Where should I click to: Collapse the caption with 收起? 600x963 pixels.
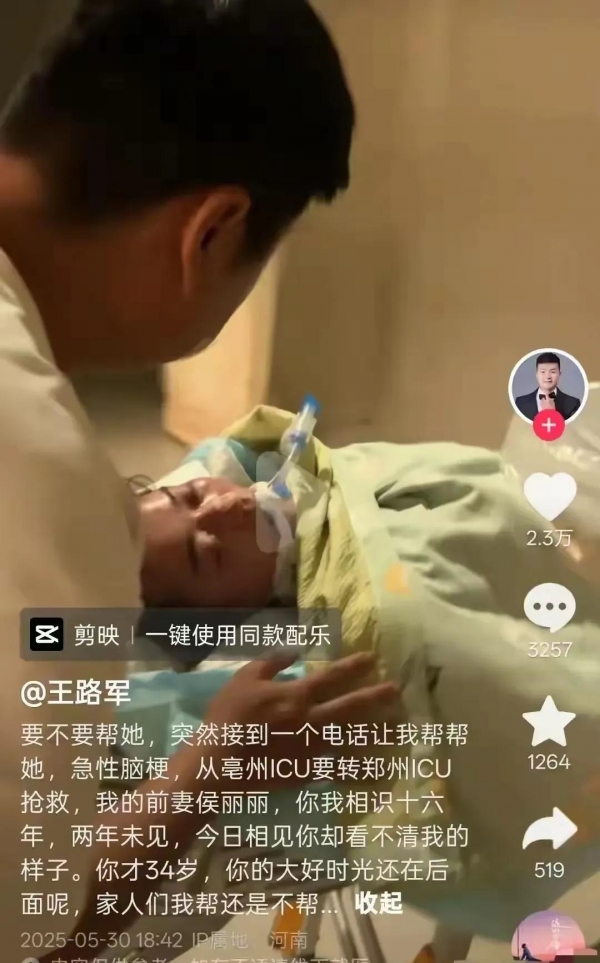tap(379, 903)
